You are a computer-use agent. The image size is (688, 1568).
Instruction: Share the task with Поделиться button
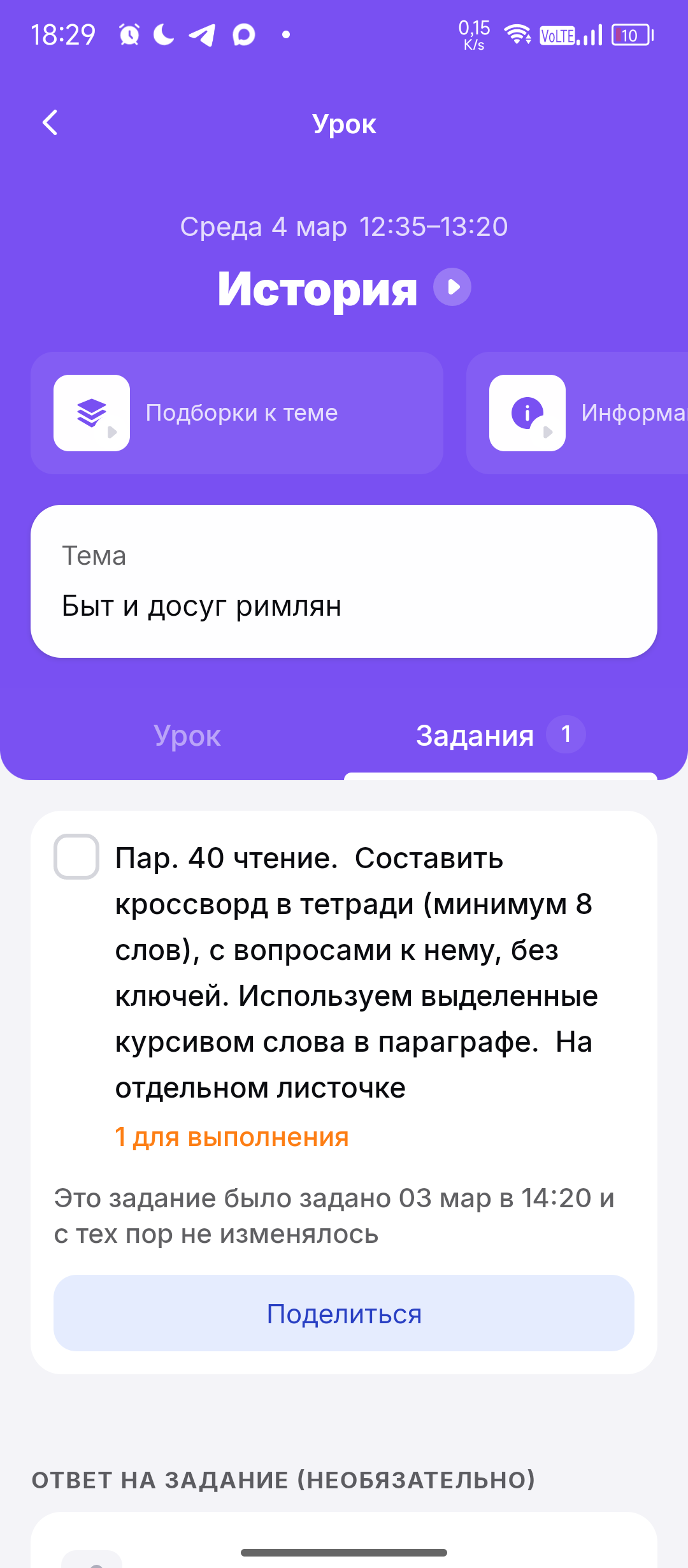(x=344, y=1314)
